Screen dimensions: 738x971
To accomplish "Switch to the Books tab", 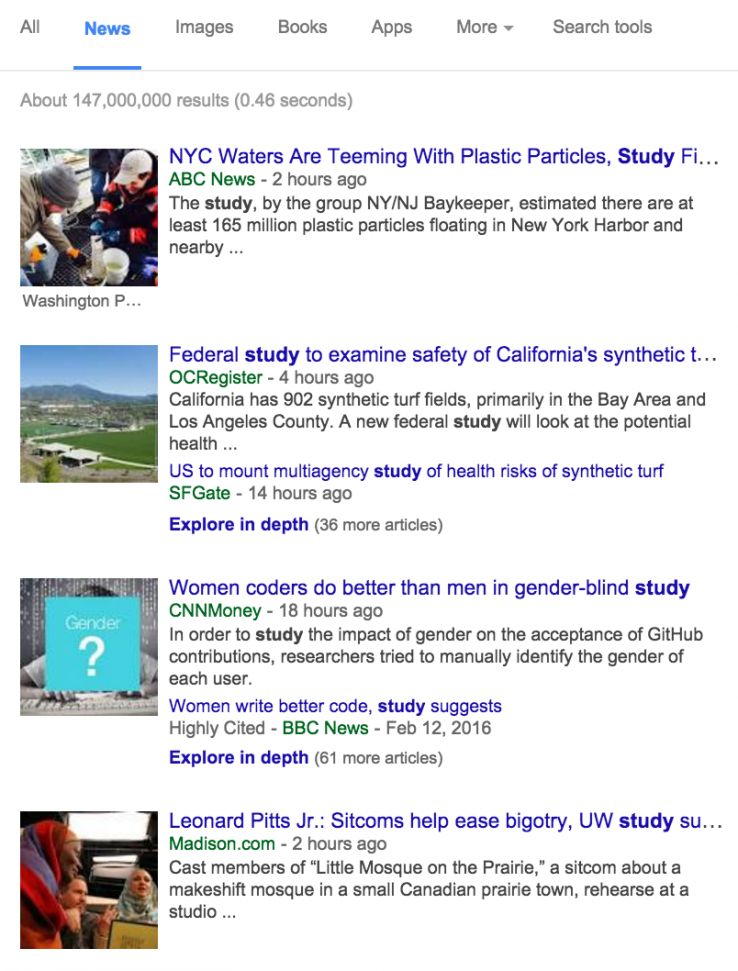I will [301, 27].
